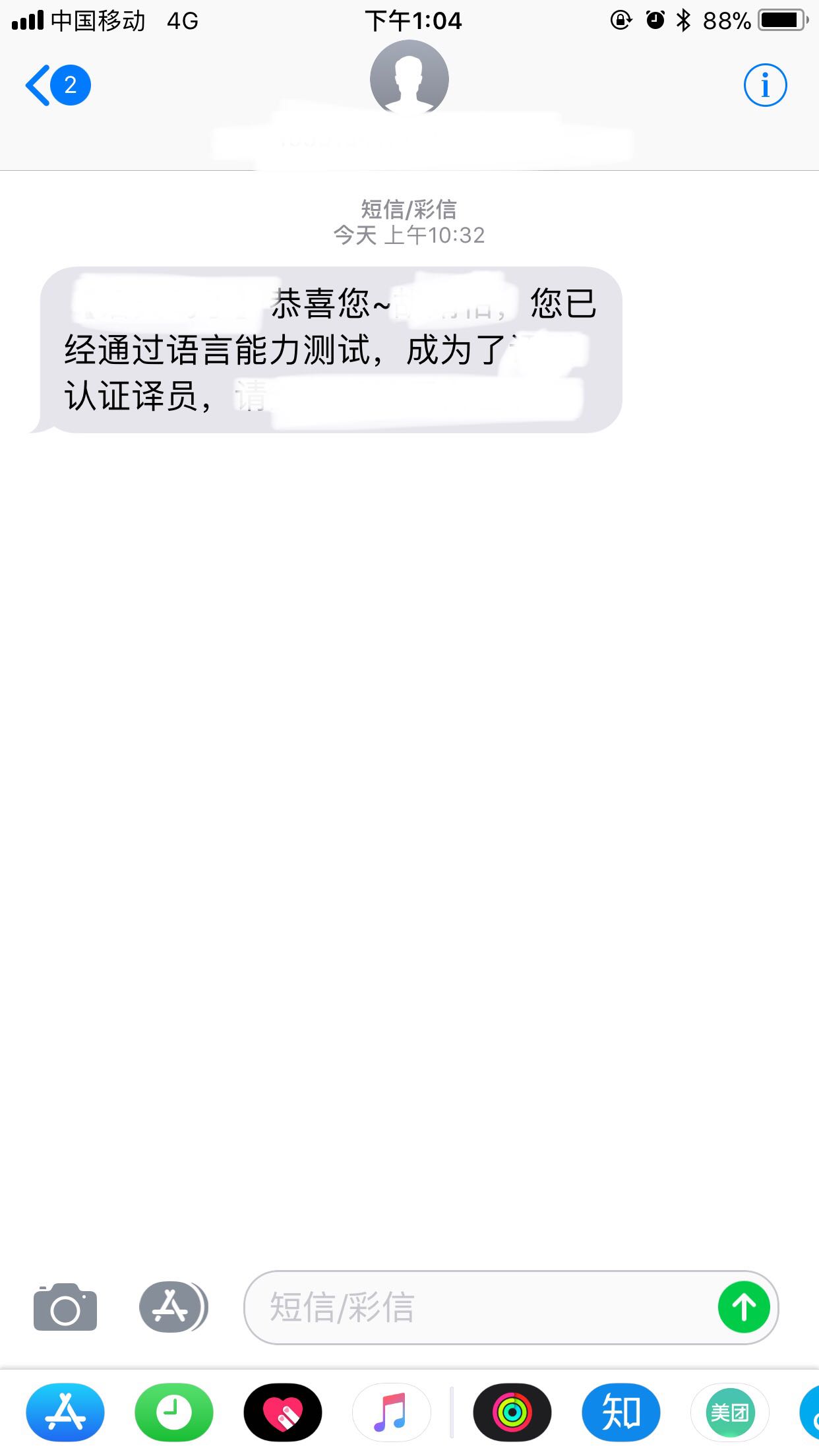Open contact details info button
The image size is (819, 1456).
click(x=765, y=85)
